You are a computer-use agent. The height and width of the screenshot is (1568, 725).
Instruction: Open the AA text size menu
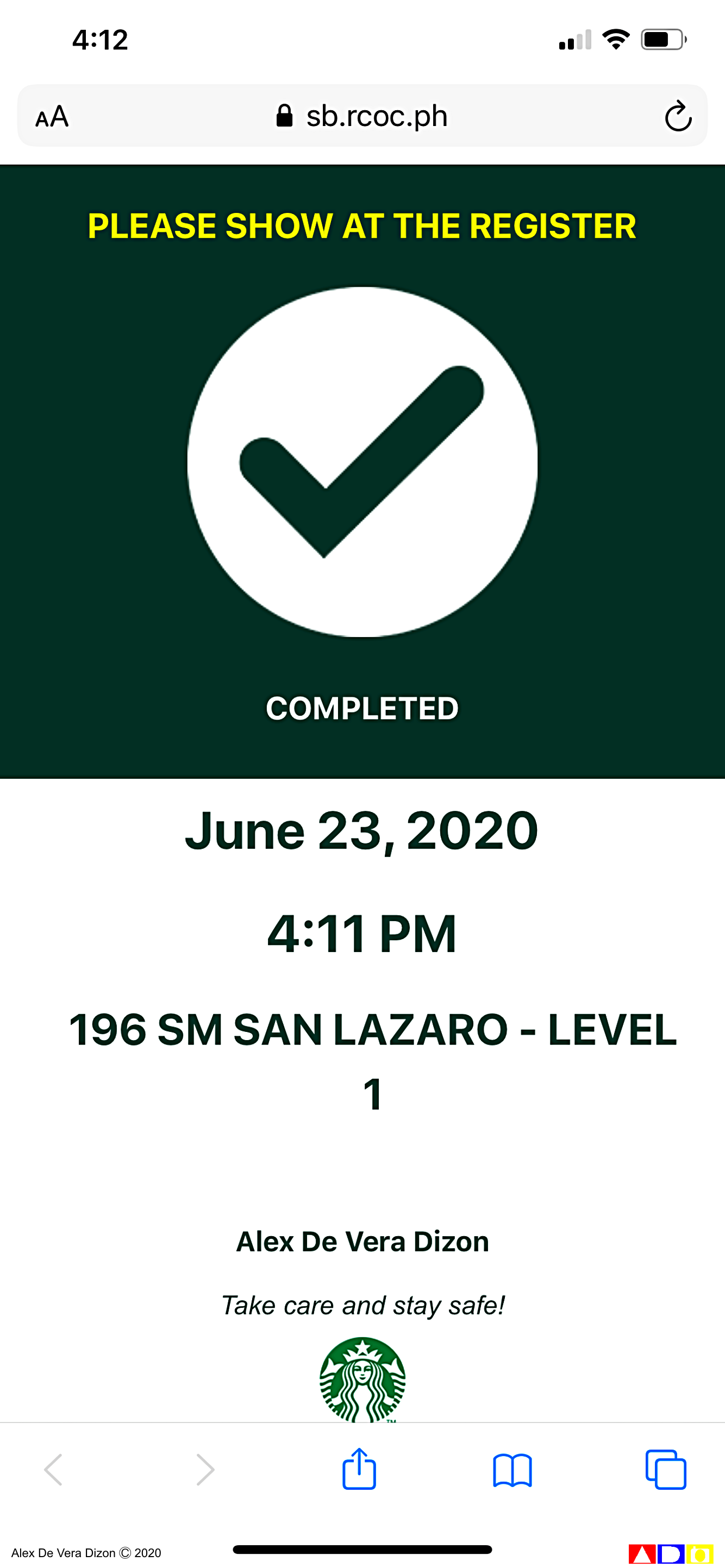pyautogui.click(x=52, y=116)
